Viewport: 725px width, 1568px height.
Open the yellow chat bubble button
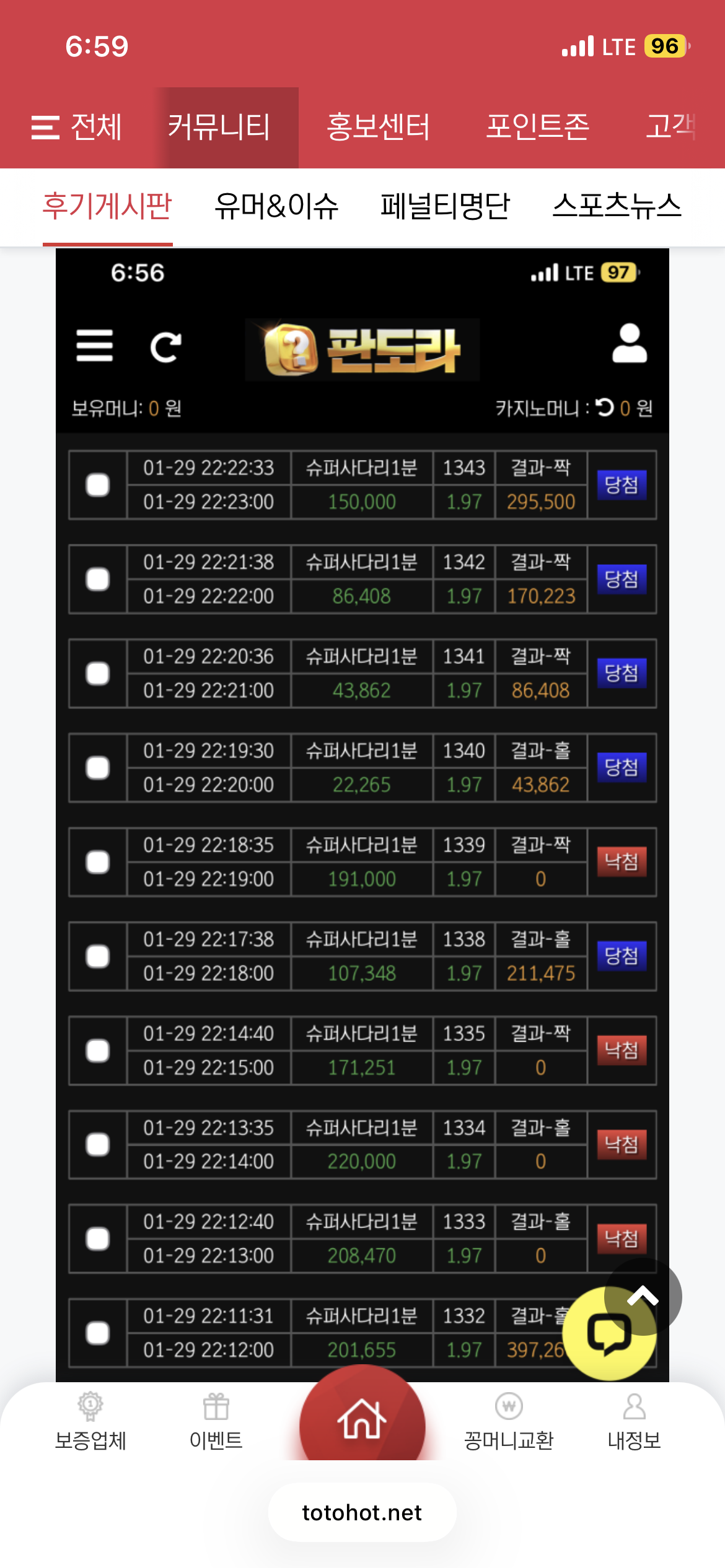click(x=609, y=1335)
